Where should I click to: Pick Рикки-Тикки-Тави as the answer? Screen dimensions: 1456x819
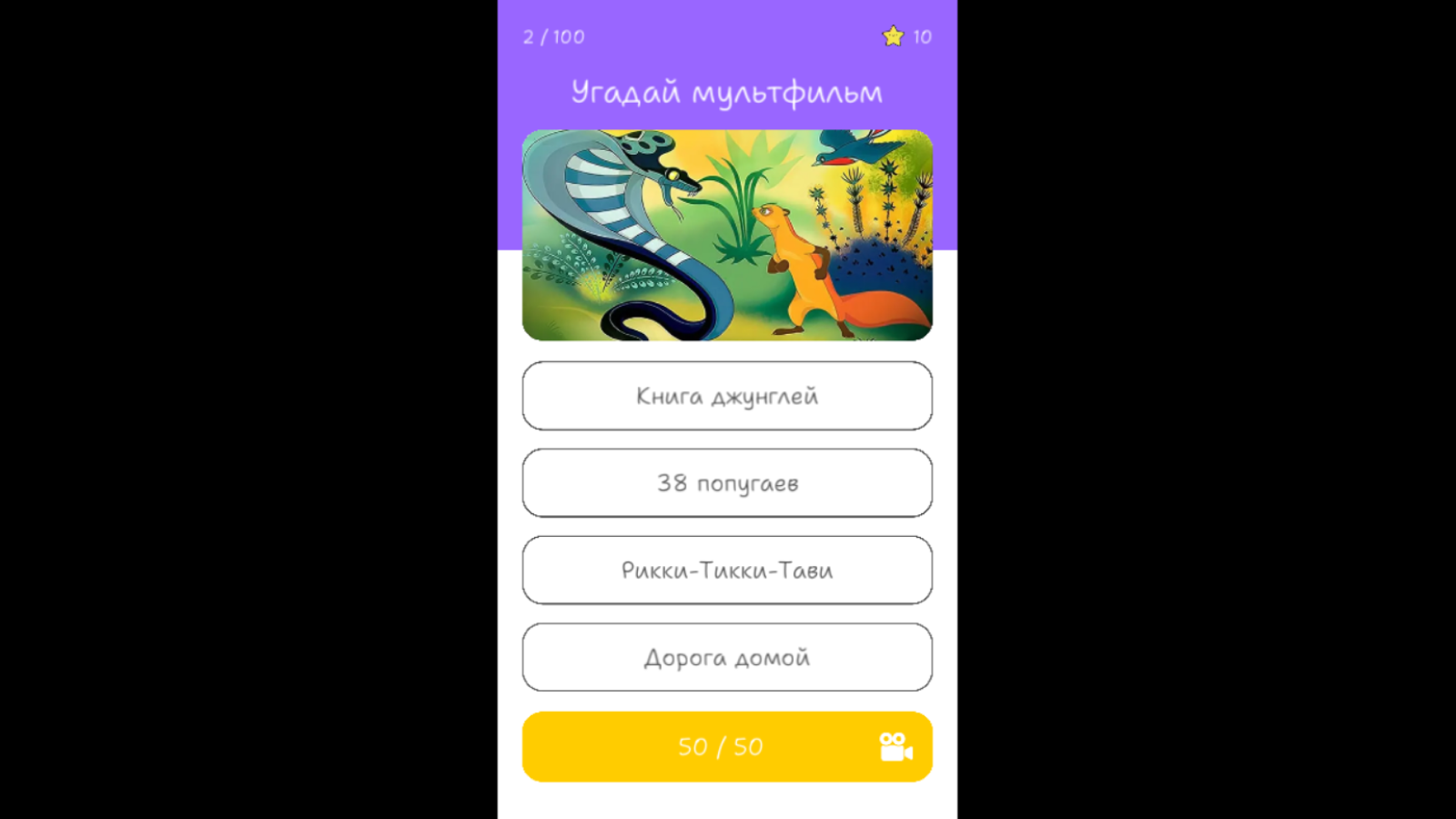coord(727,571)
